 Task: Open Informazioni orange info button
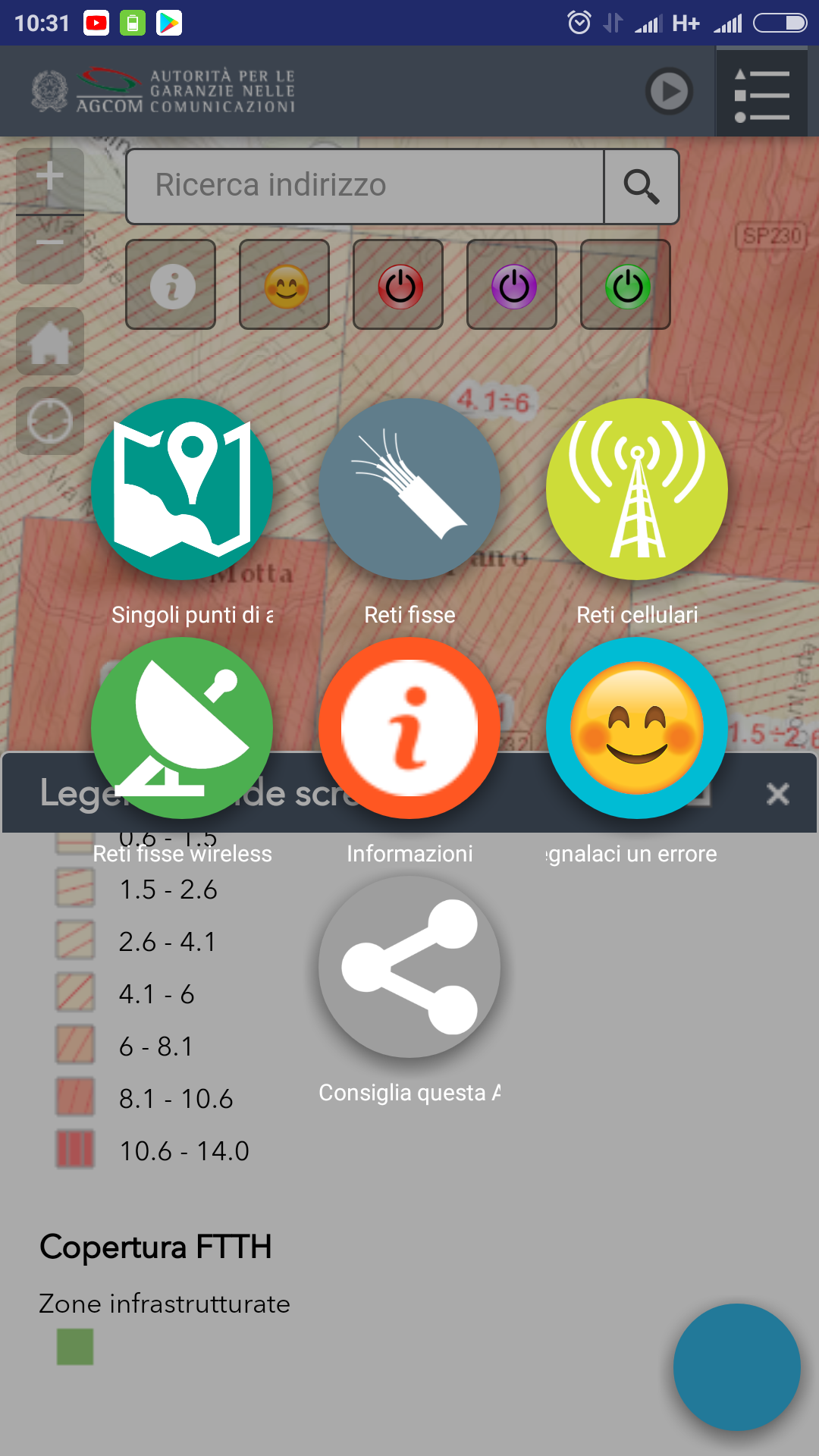pos(409,728)
